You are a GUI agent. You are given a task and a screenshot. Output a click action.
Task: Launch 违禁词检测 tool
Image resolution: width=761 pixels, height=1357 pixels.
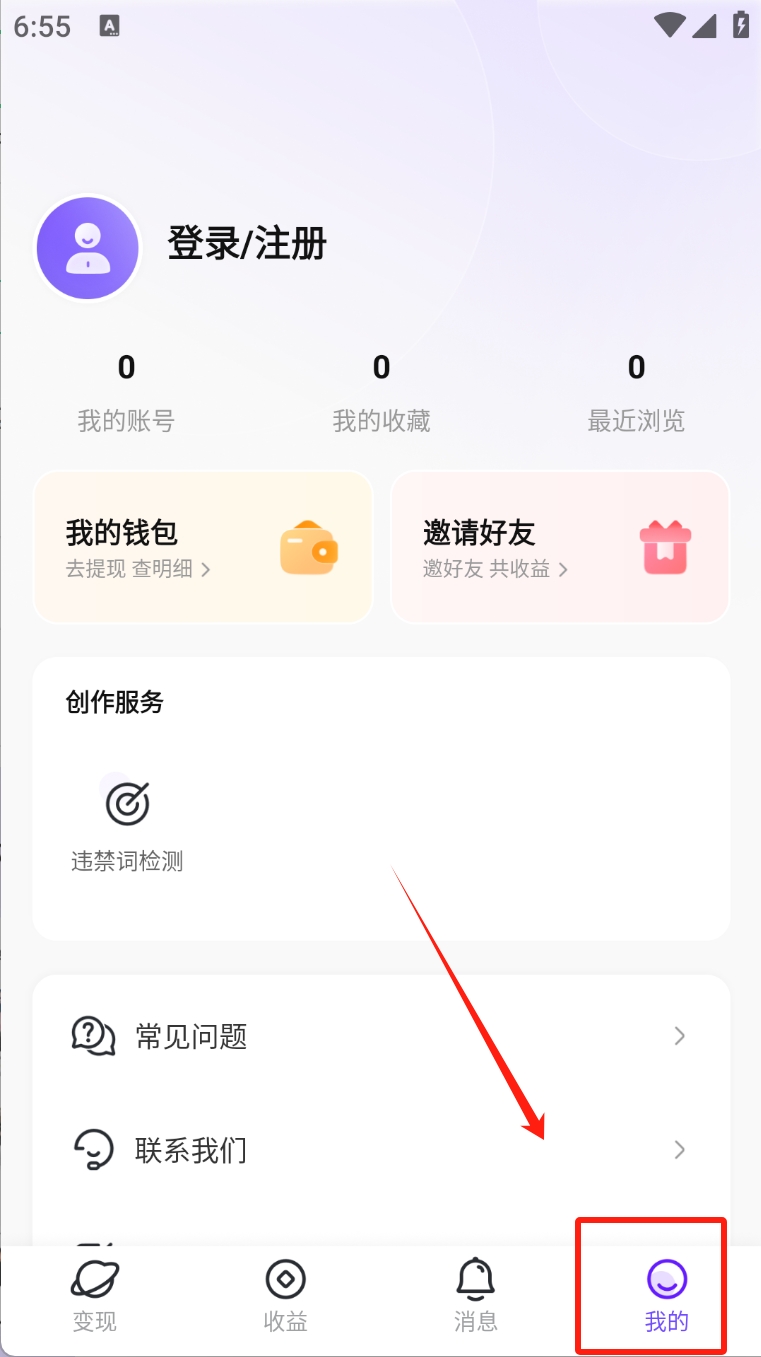click(127, 822)
